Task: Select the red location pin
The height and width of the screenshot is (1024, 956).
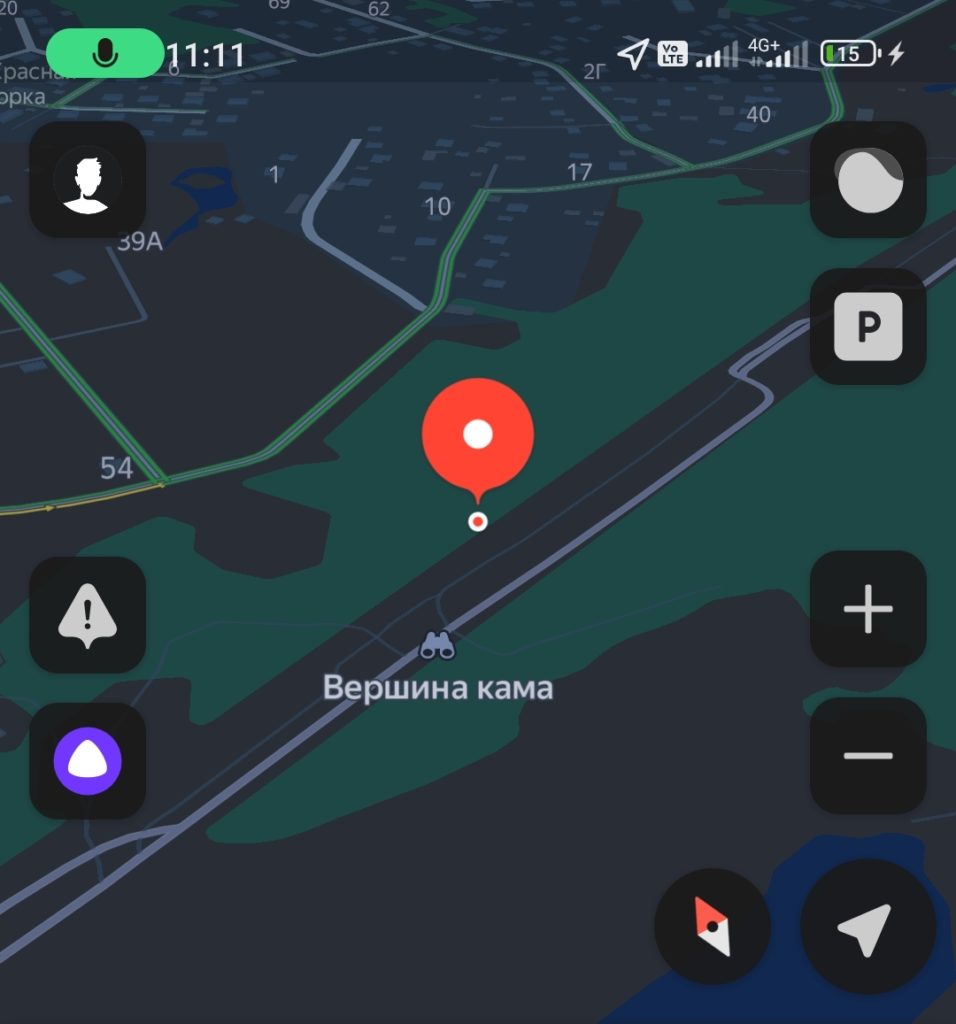Action: (x=478, y=436)
